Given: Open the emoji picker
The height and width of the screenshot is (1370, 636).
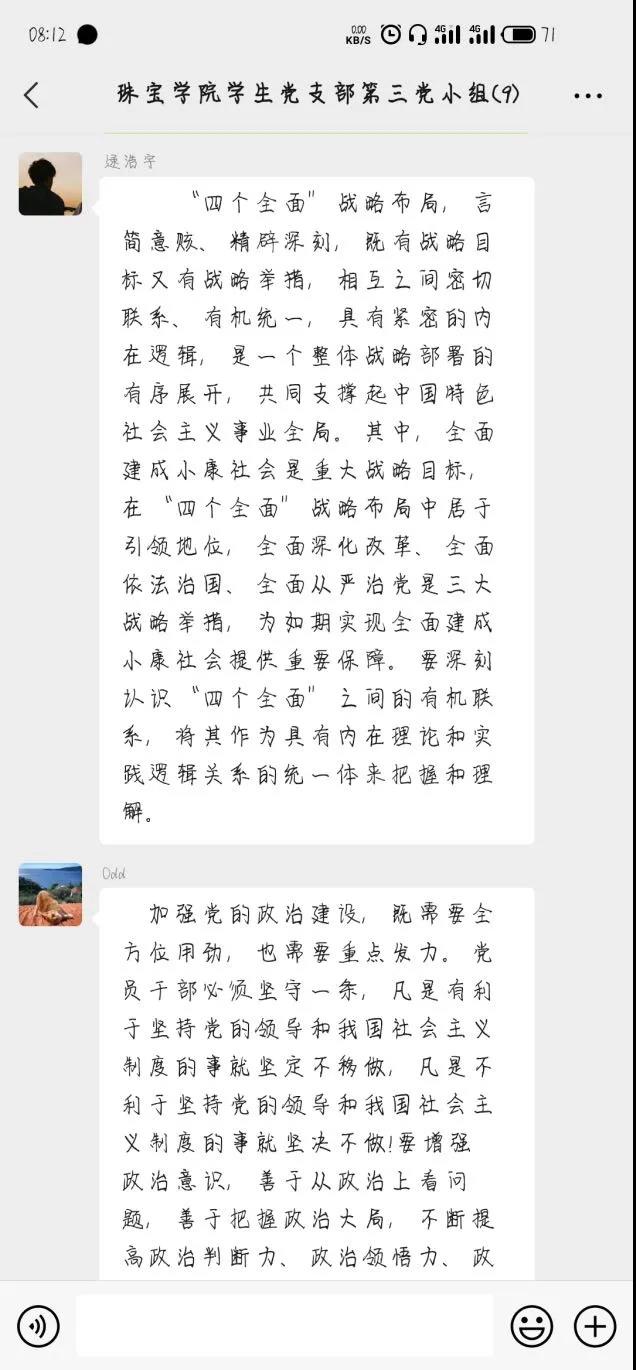Looking at the screenshot, I should 531,1327.
